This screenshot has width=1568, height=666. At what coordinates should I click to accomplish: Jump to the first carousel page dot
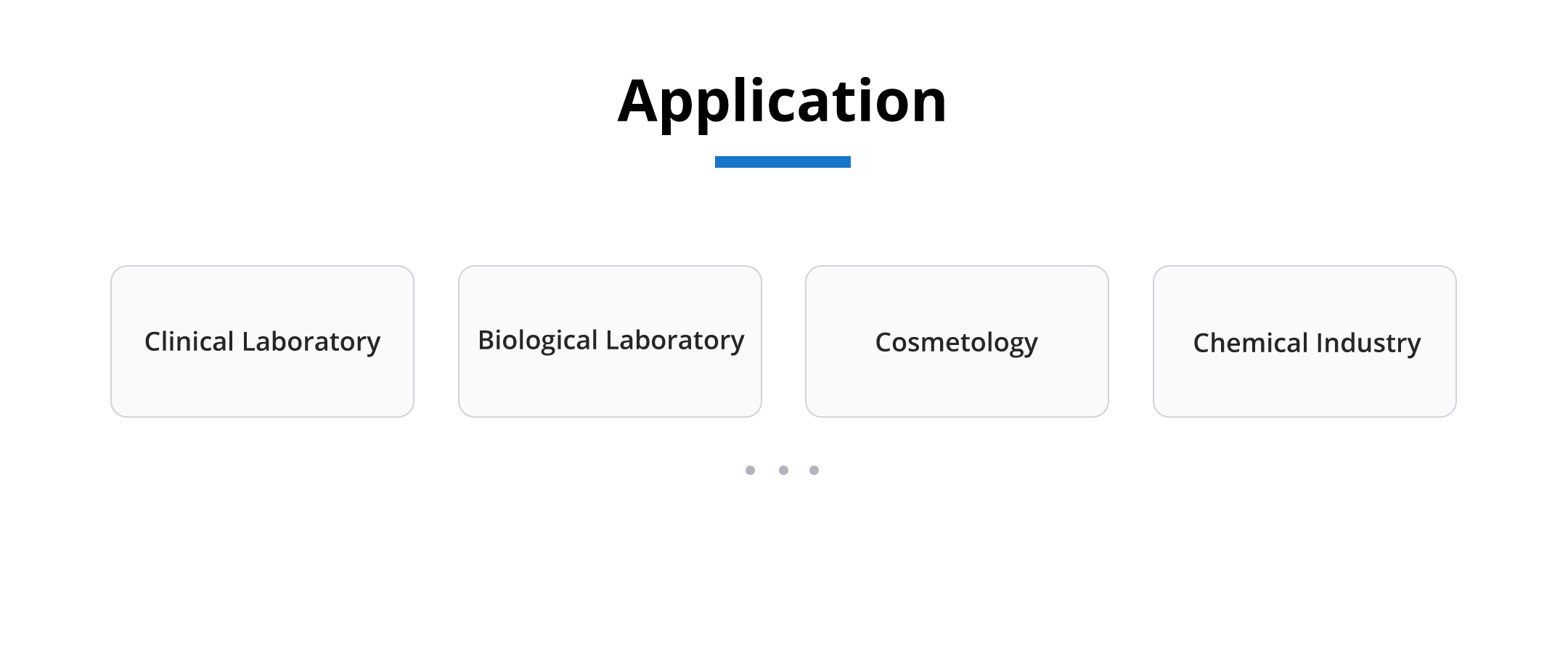(750, 471)
